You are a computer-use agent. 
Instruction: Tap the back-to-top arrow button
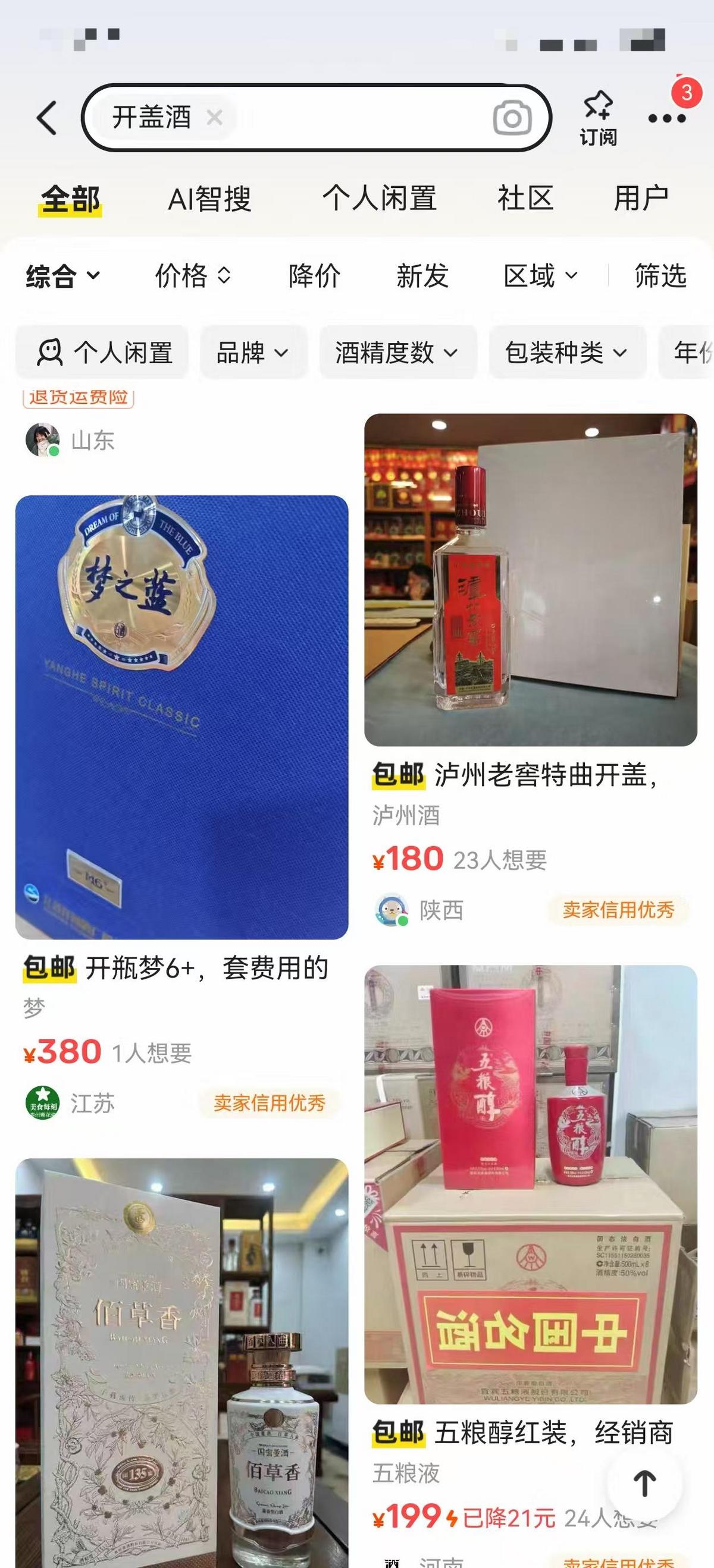click(x=644, y=1484)
